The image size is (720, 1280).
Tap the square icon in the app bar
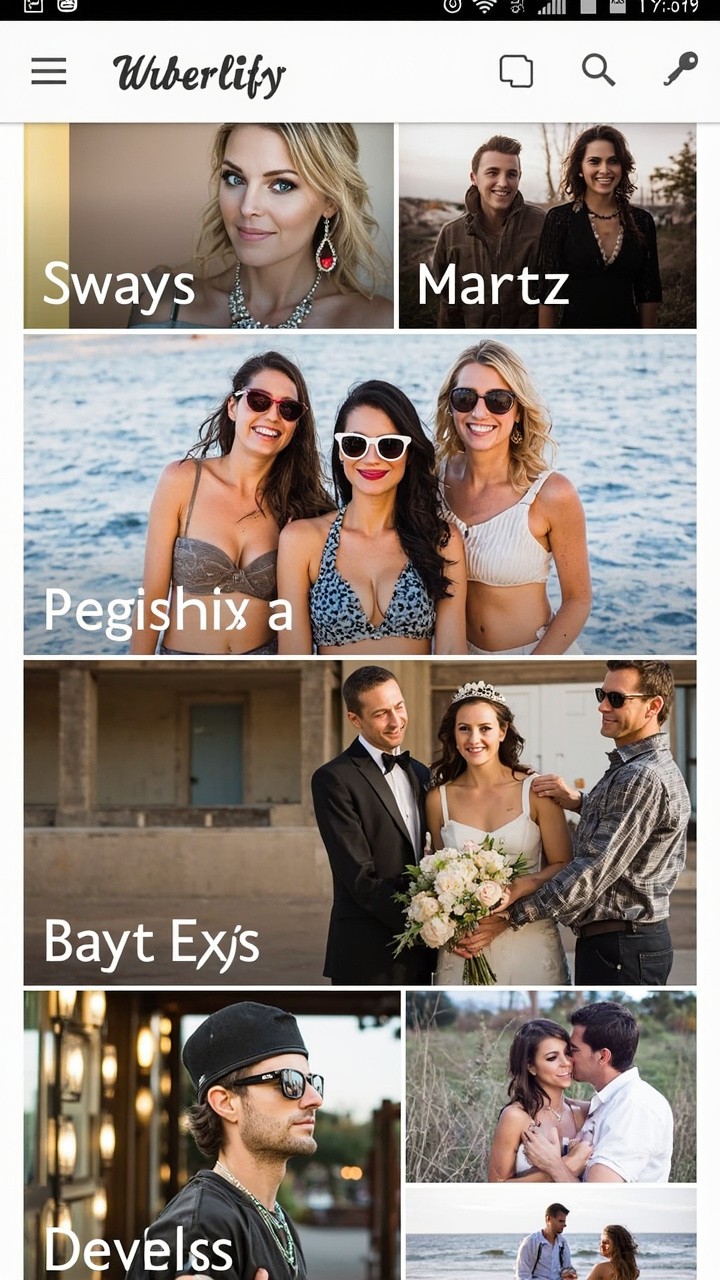[x=516, y=71]
